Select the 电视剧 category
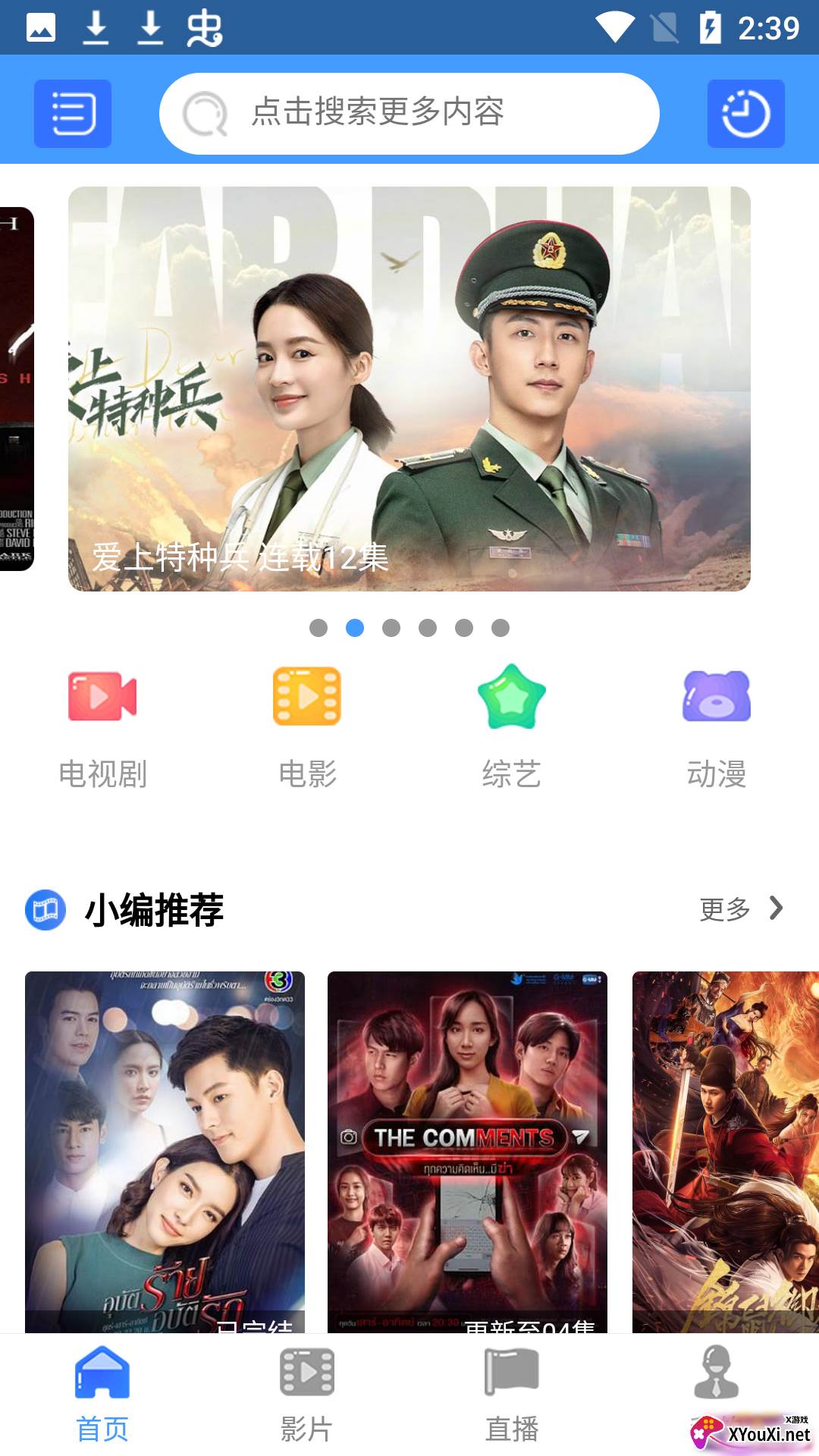Screen dimensions: 819x1456 tap(102, 728)
